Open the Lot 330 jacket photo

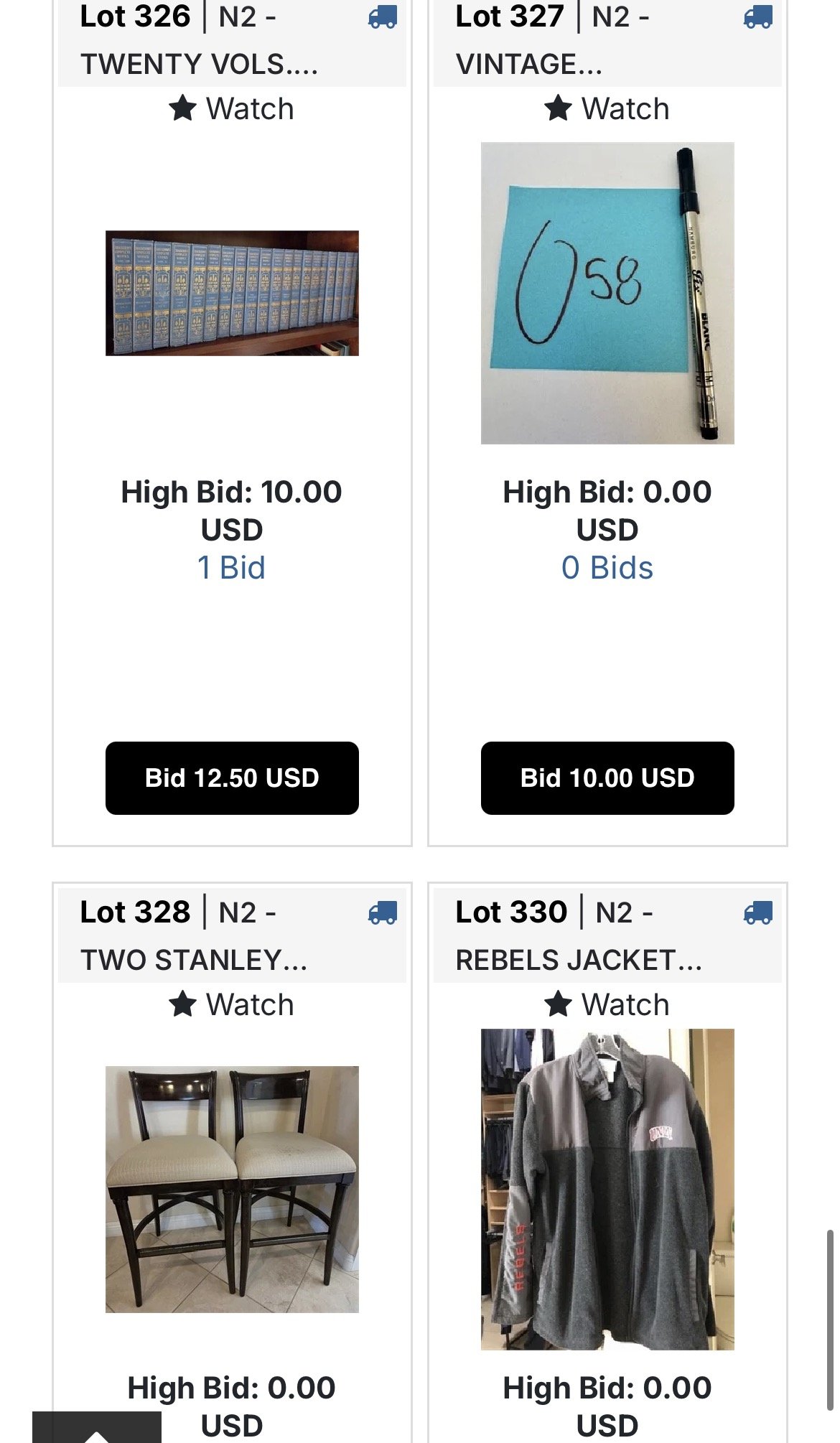coord(607,1190)
